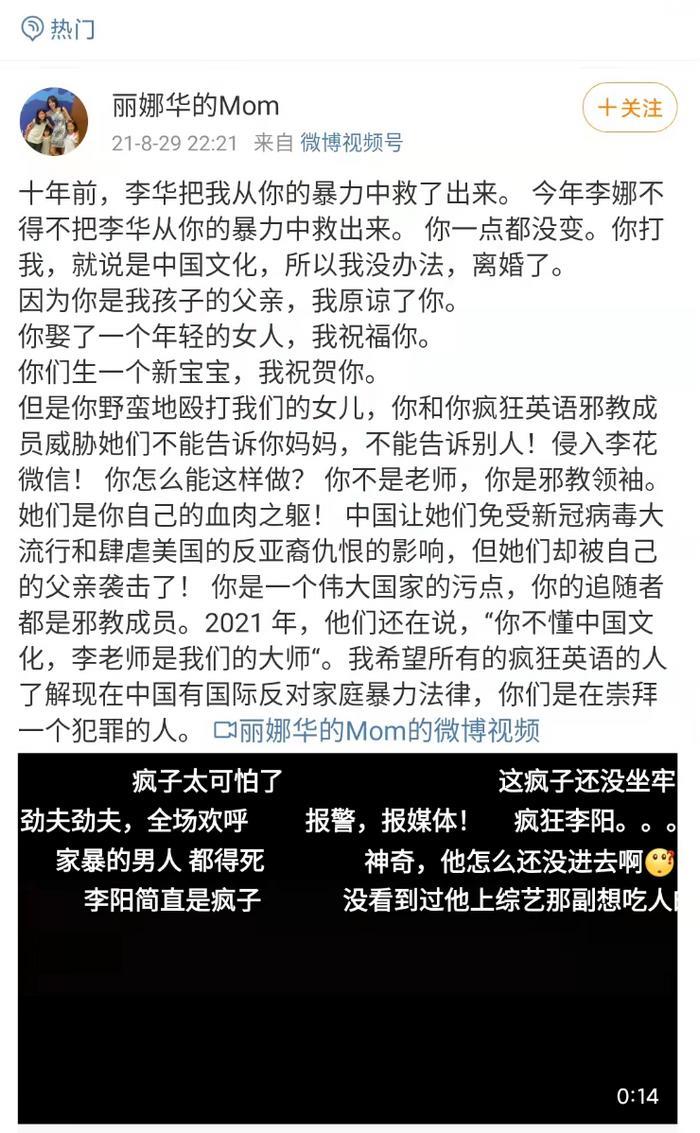700x1133 pixels.
Task: Open the 微博视频号 source link
Action: click(351, 143)
